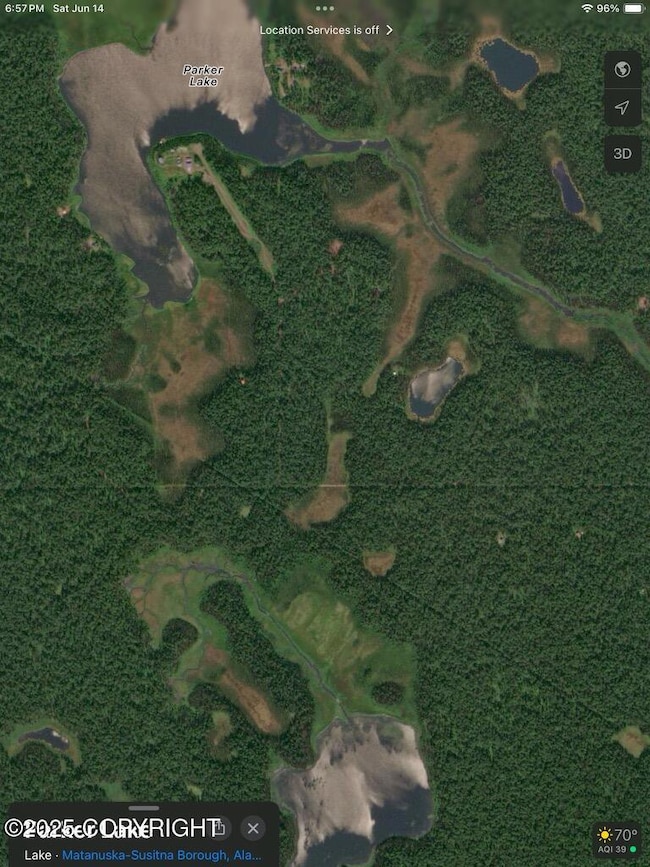Close the lake place card

point(253,828)
